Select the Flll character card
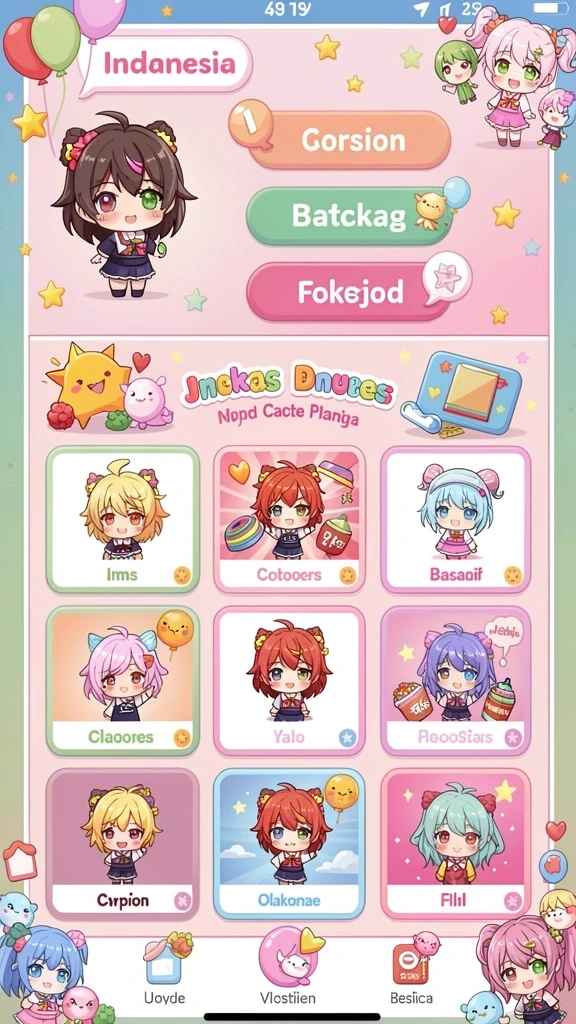 456,844
